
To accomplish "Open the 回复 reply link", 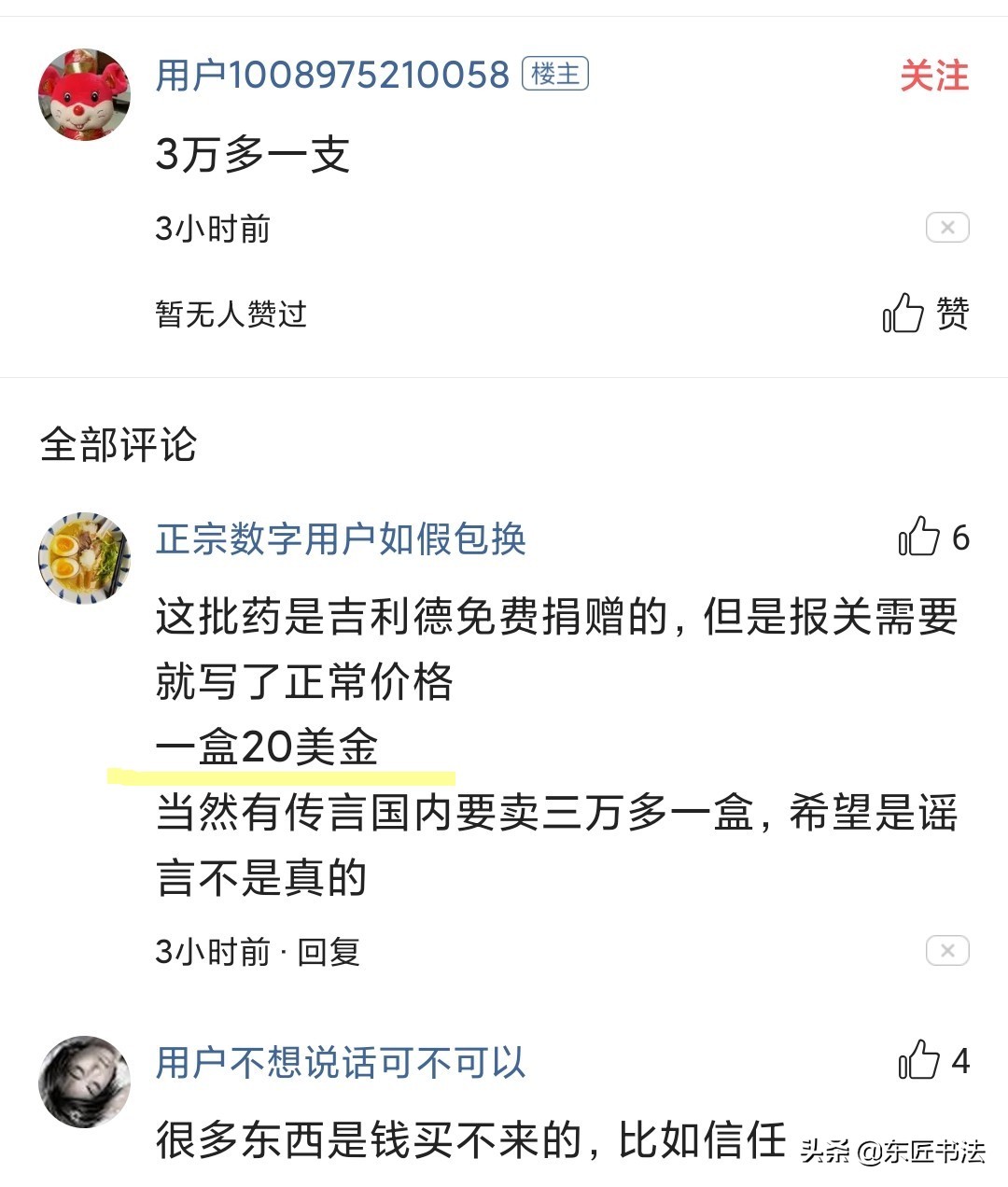I will (x=331, y=953).
